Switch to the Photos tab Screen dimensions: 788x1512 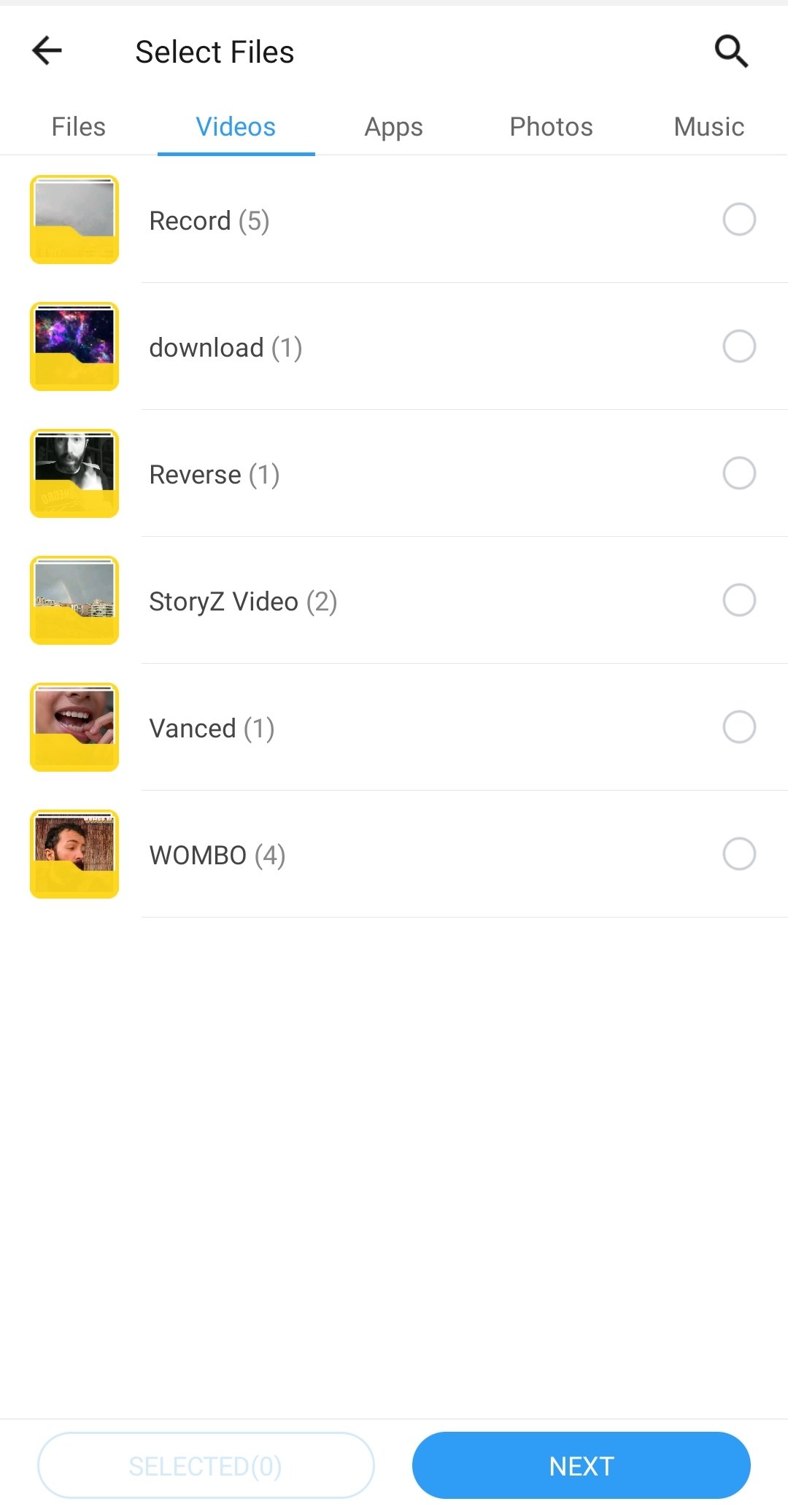pos(551,127)
